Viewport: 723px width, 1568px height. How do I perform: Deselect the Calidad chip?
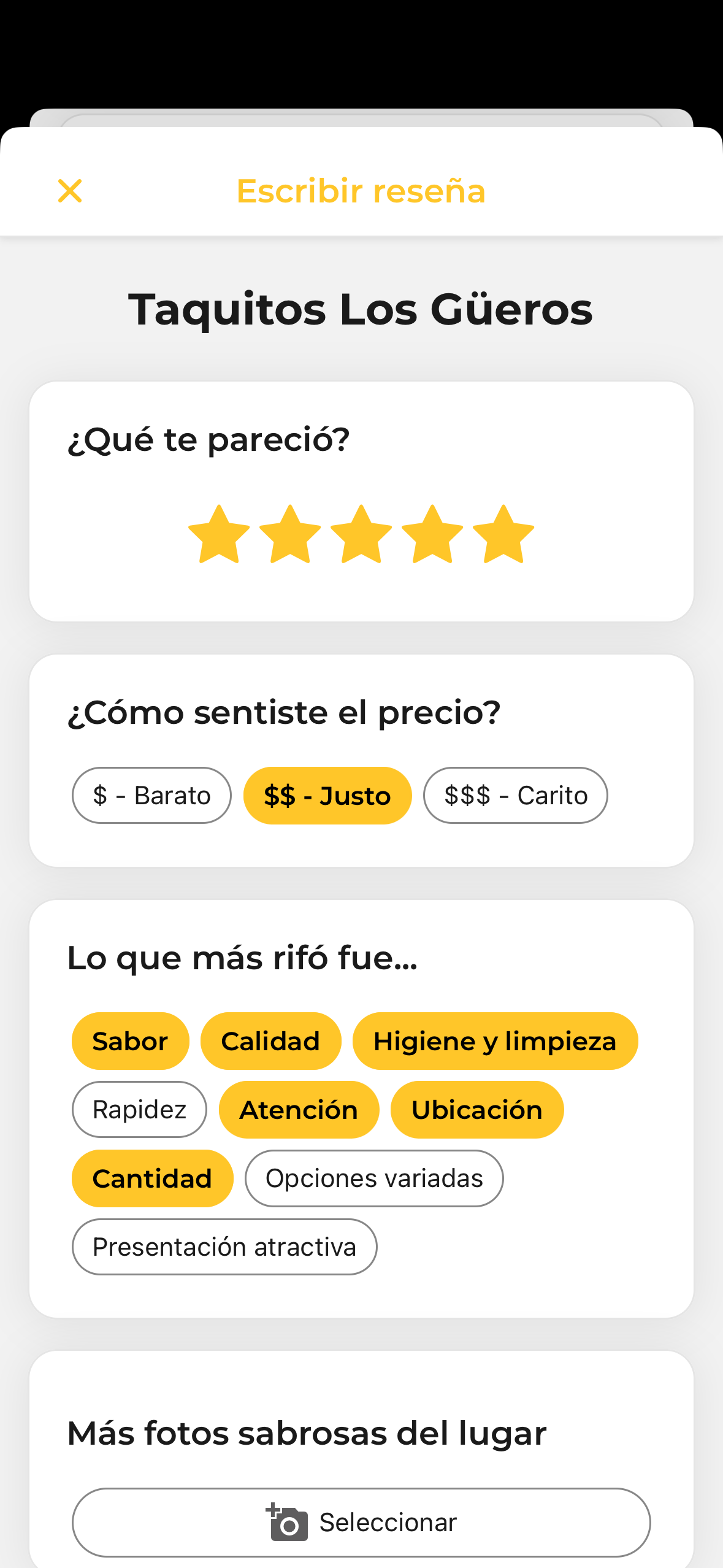click(x=270, y=1040)
